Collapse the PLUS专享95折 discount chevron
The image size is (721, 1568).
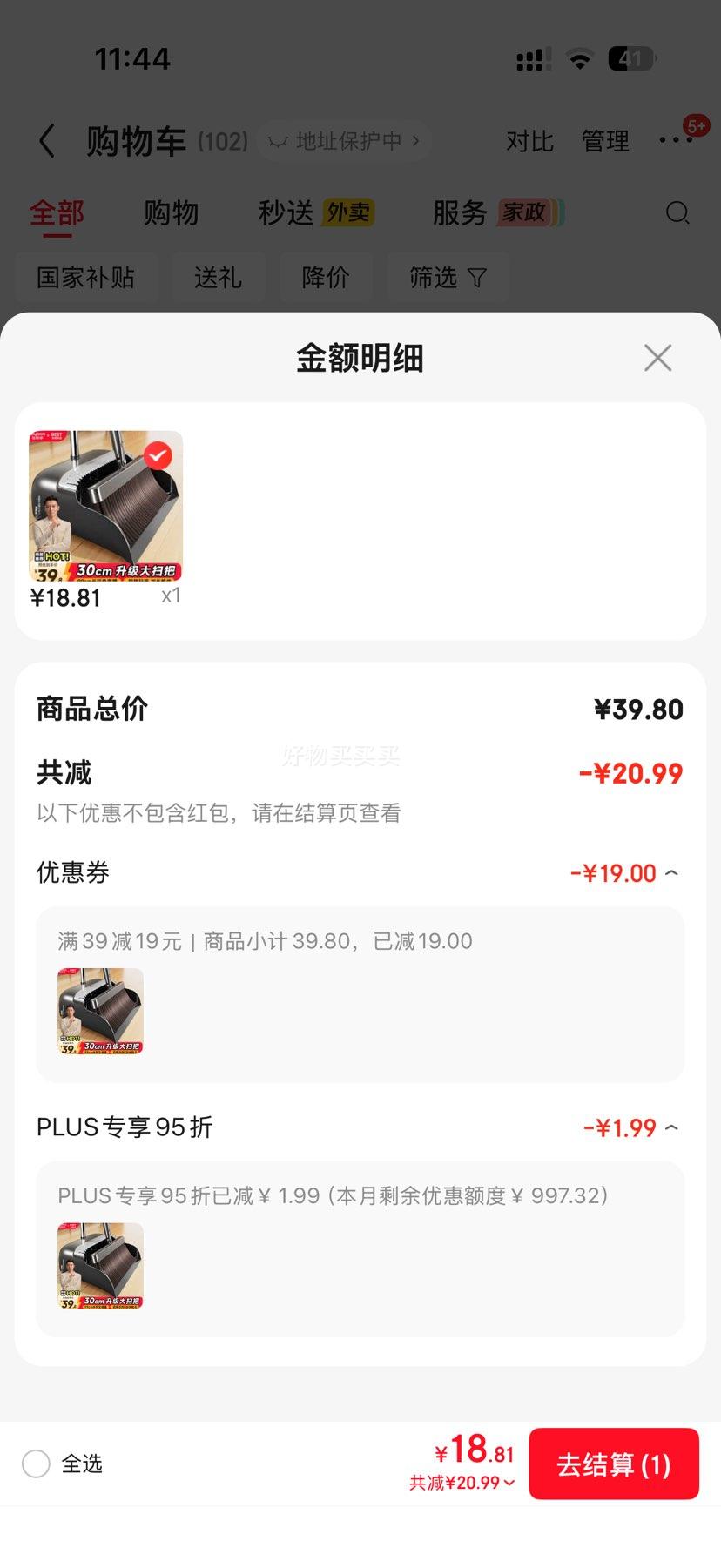coord(671,1127)
